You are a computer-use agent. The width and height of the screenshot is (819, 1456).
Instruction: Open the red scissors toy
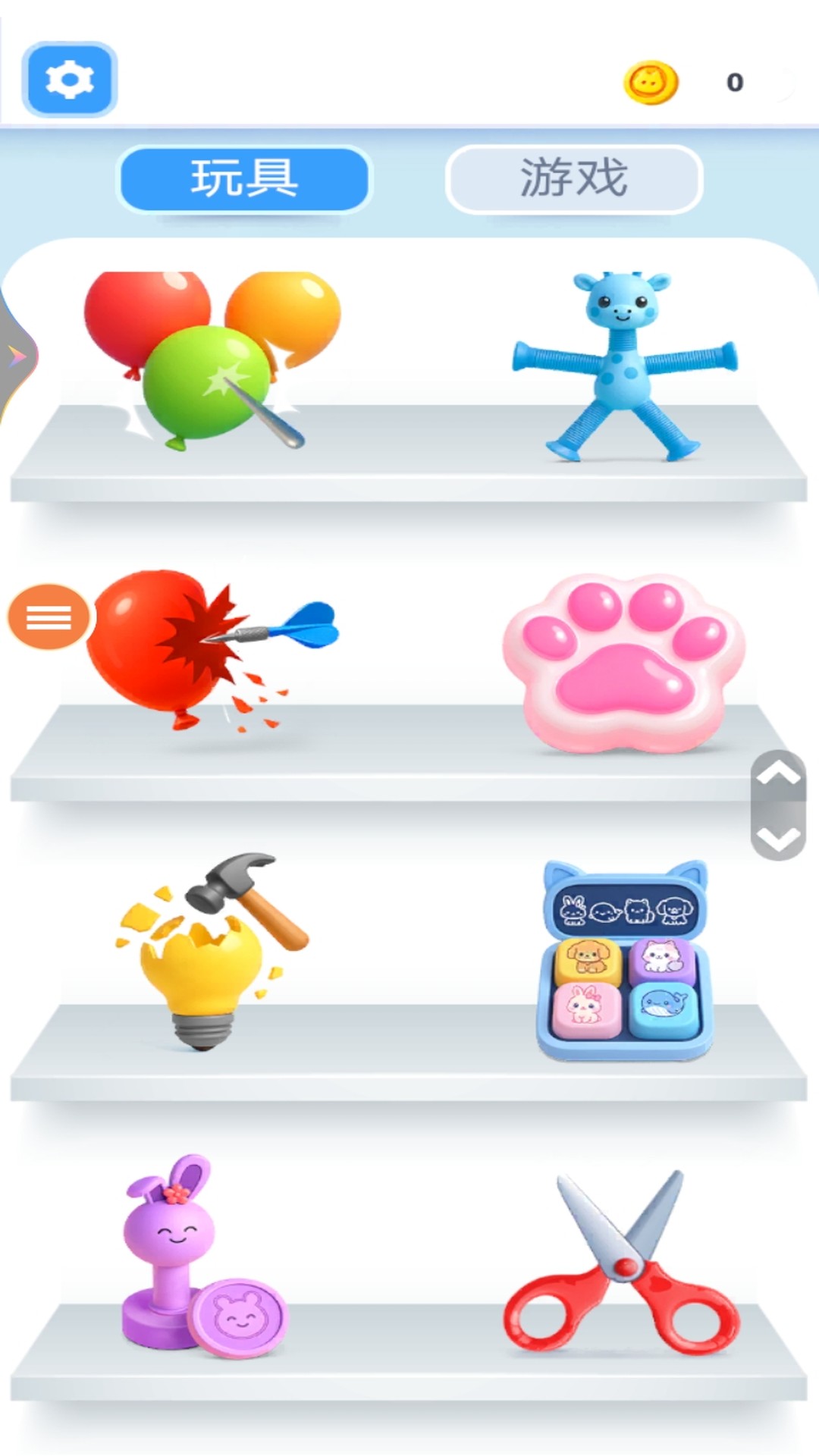pyautogui.click(x=622, y=1263)
